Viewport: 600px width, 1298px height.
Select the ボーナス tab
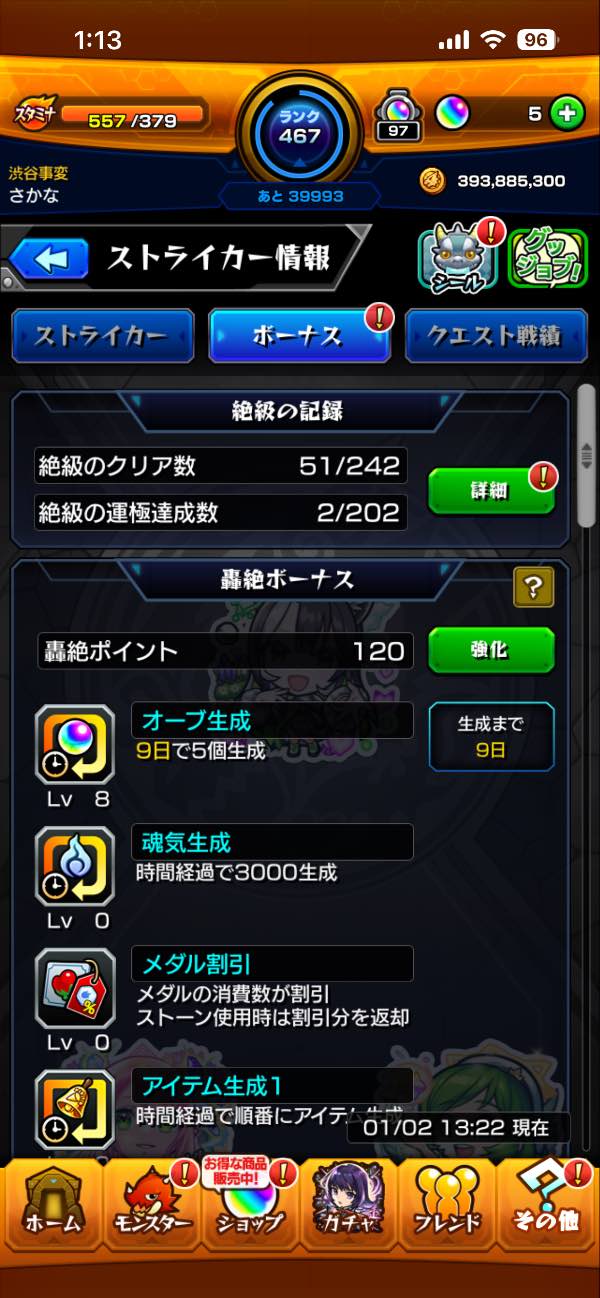pyautogui.click(x=299, y=336)
